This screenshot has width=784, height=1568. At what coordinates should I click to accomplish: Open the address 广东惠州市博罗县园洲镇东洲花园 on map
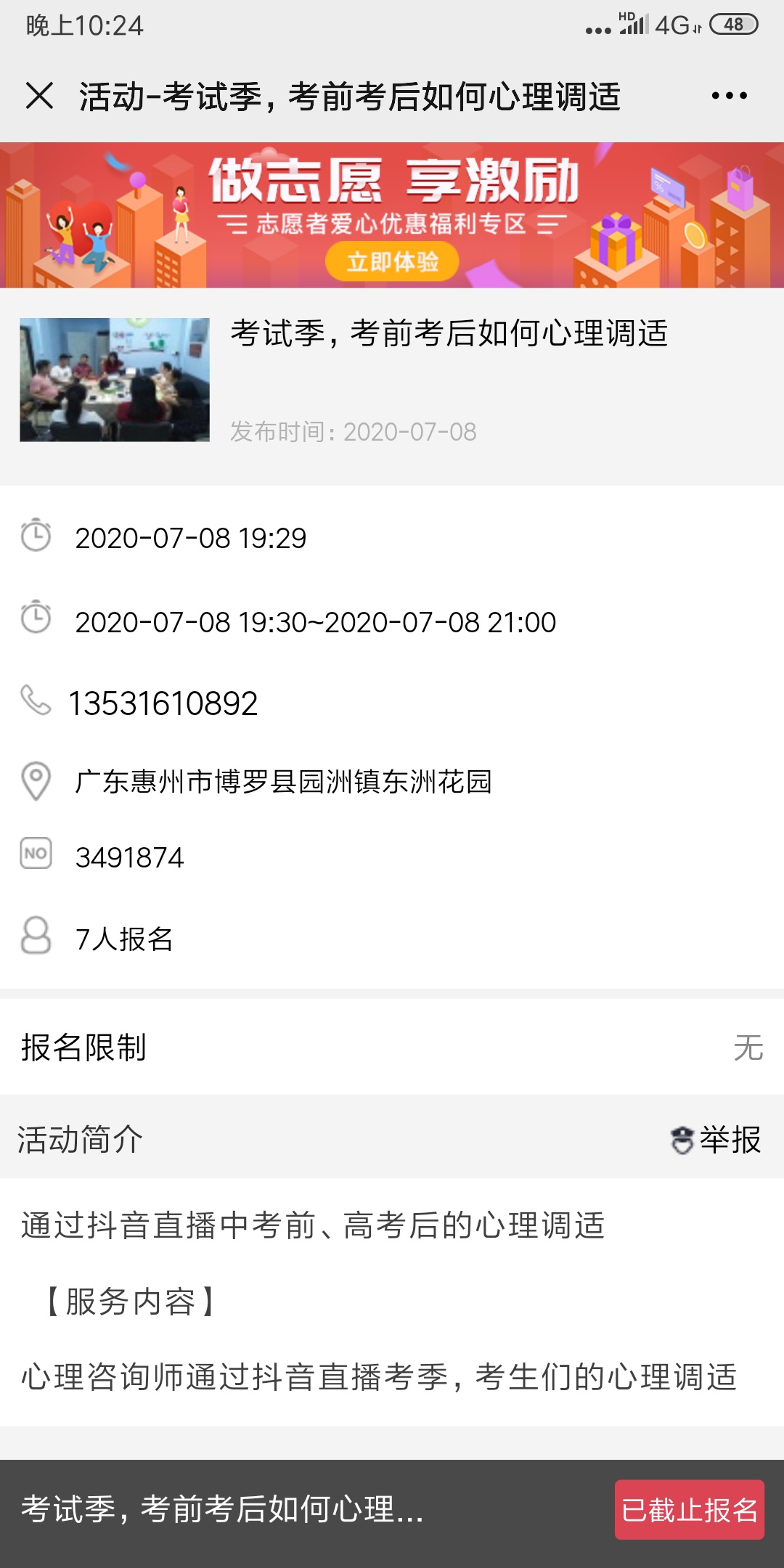[x=283, y=782]
